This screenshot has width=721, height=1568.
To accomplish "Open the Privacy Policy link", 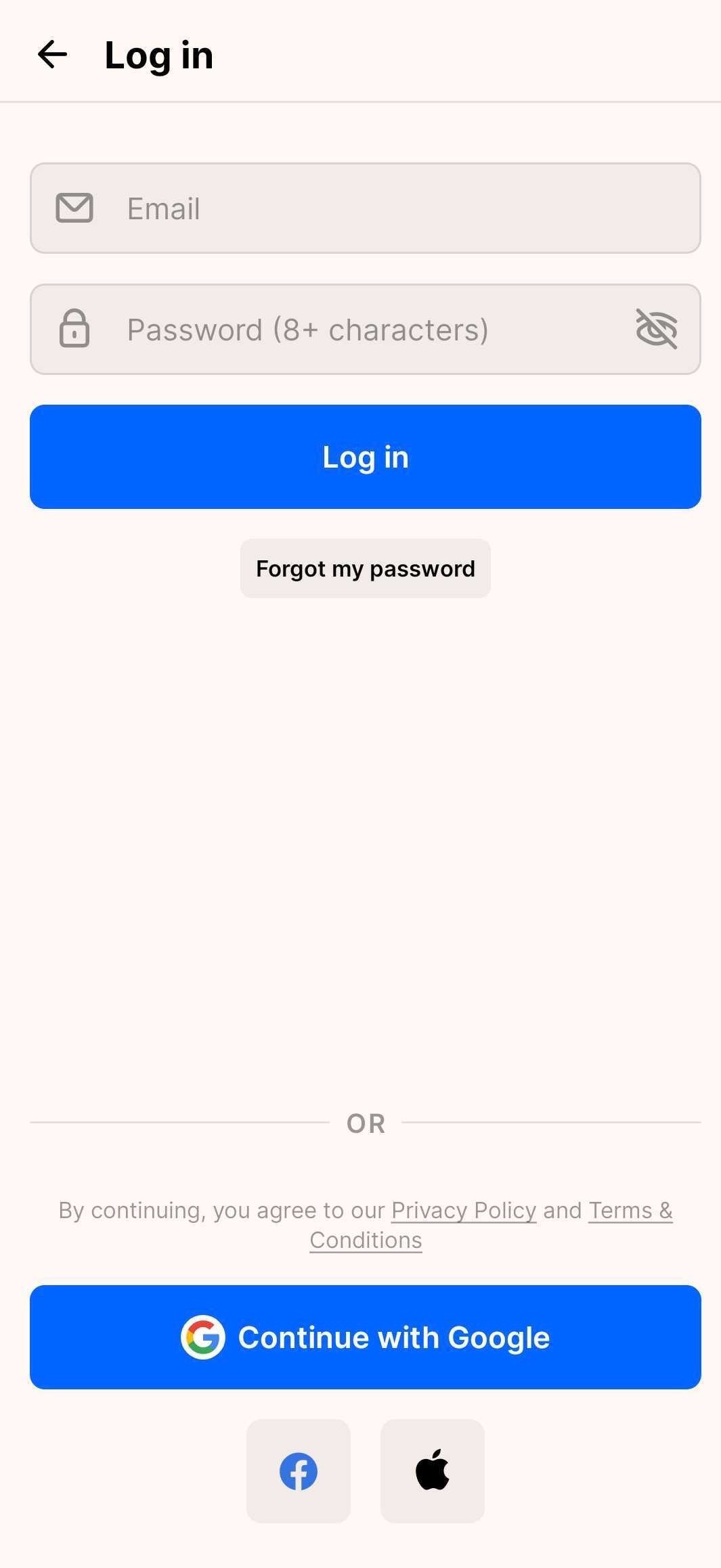I will pyautogui.click(x=463, y=1210).
